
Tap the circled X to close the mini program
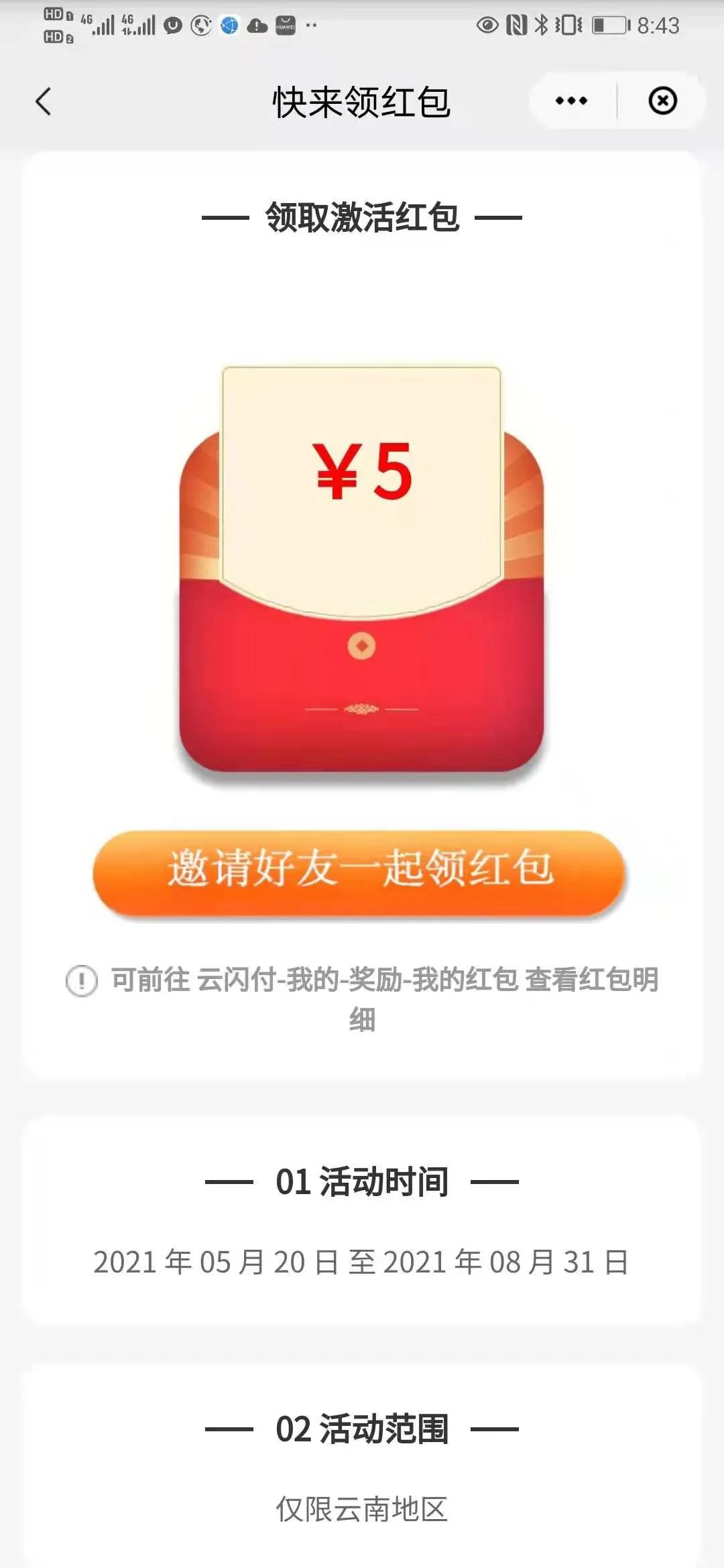click(661, 101)
